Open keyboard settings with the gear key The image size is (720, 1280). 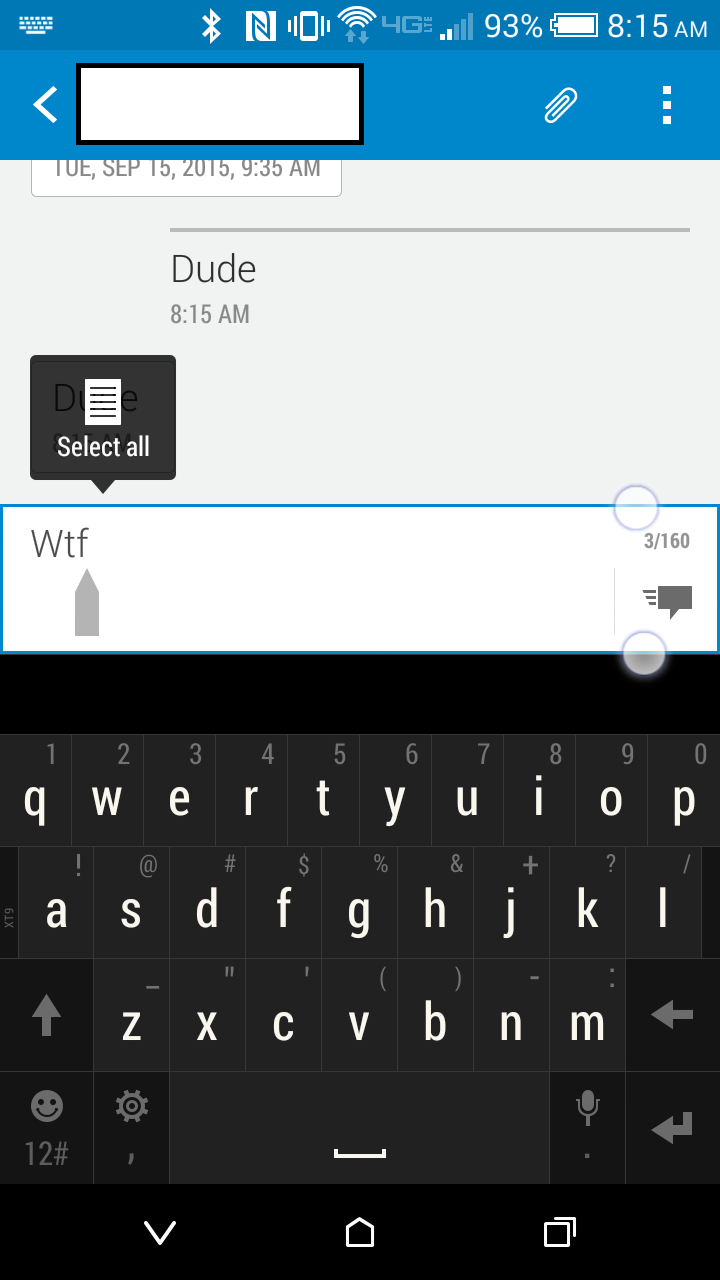click(x=132, y=1128)
